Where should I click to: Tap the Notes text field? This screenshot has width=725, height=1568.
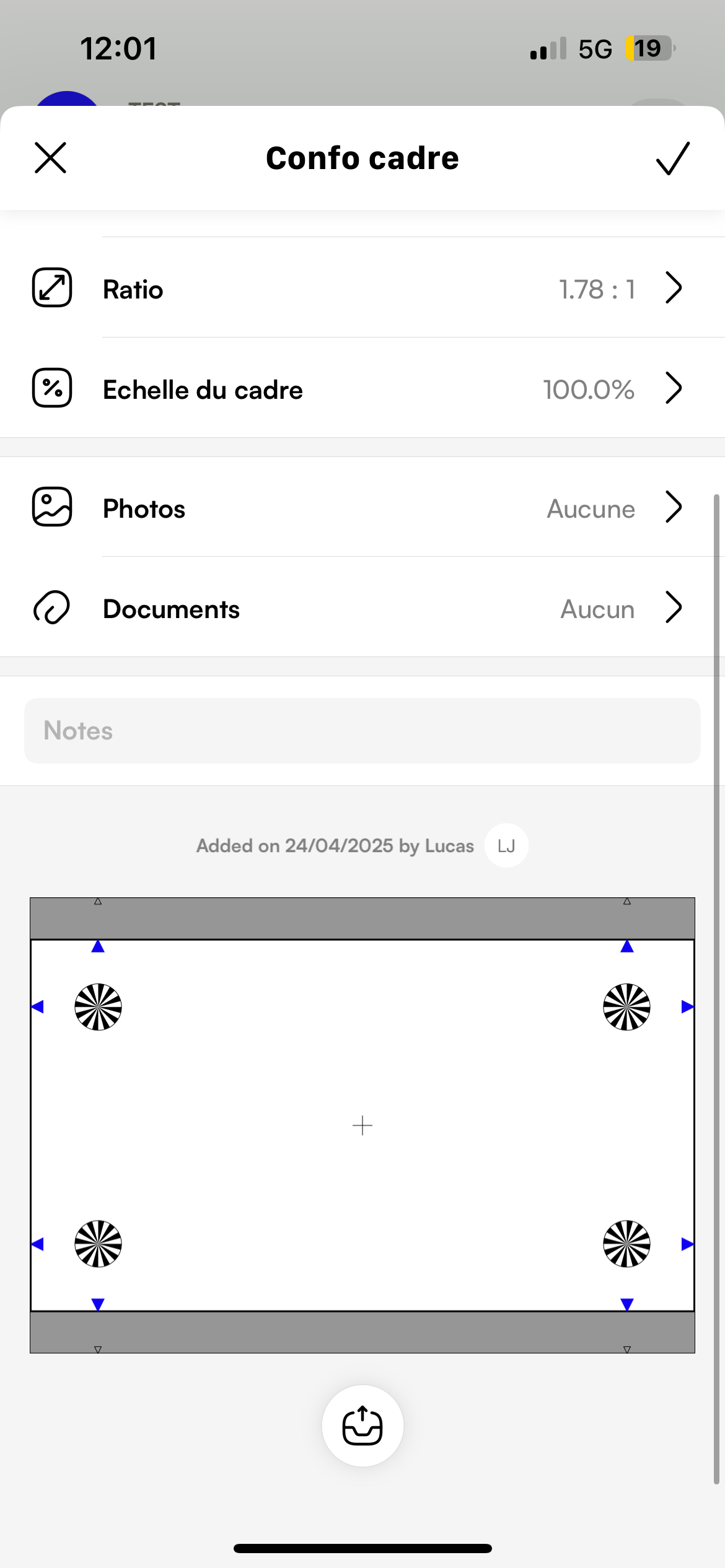click(362, 731)
